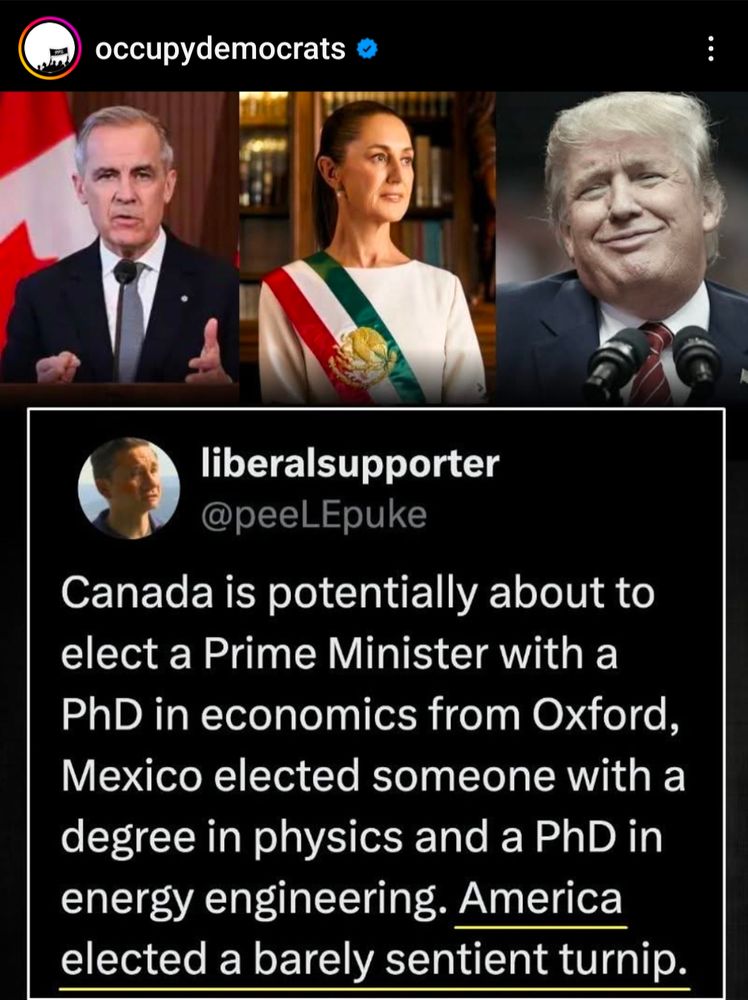
Task: Open the post's three-dot overflow menu
Action: coord(710,48)
